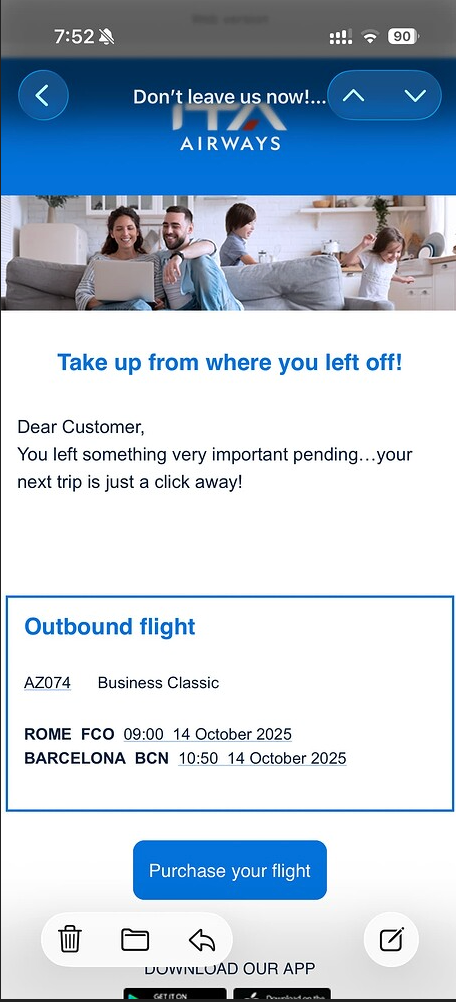Move email to a folder

(135, 939)
